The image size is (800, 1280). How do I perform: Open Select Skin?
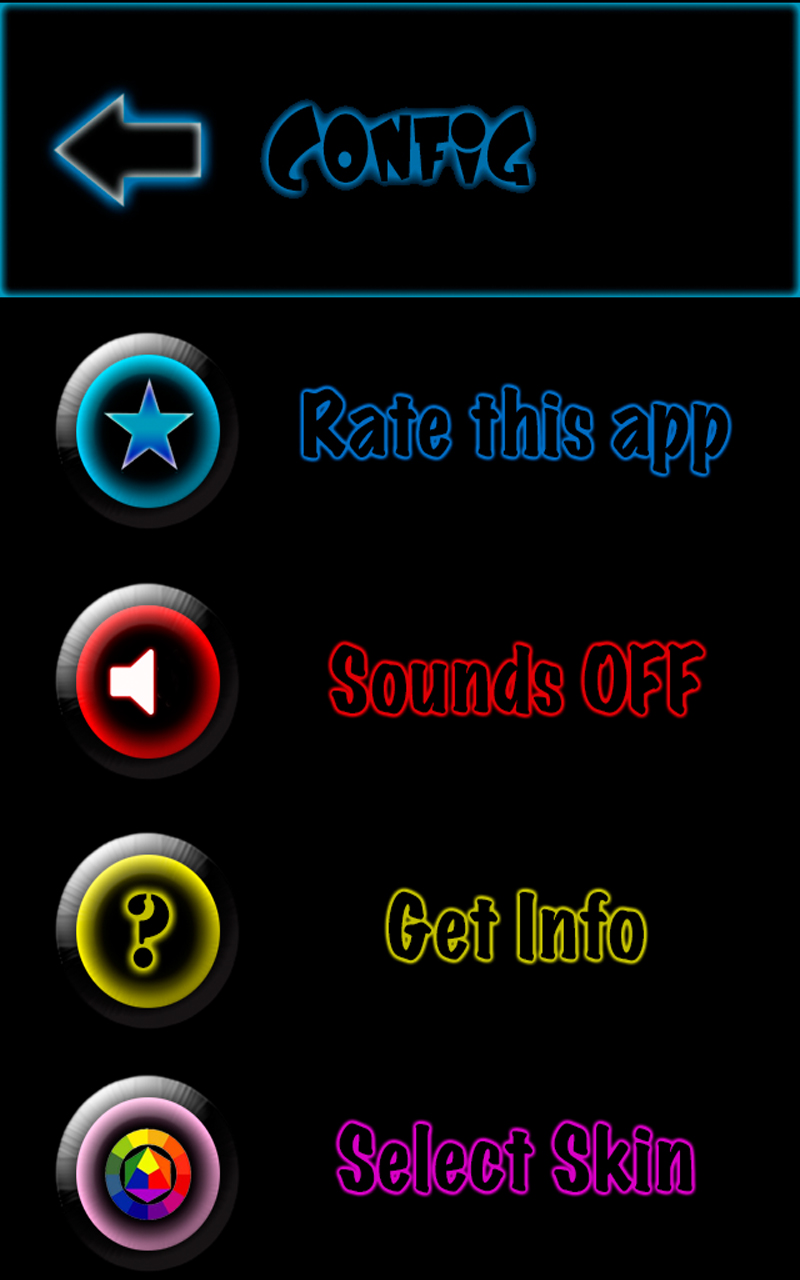[x=516, y=1160]
